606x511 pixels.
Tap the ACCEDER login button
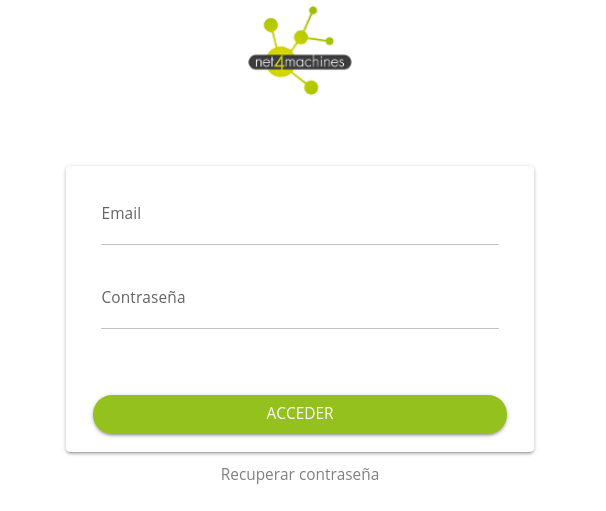click(x=299, y=414)
